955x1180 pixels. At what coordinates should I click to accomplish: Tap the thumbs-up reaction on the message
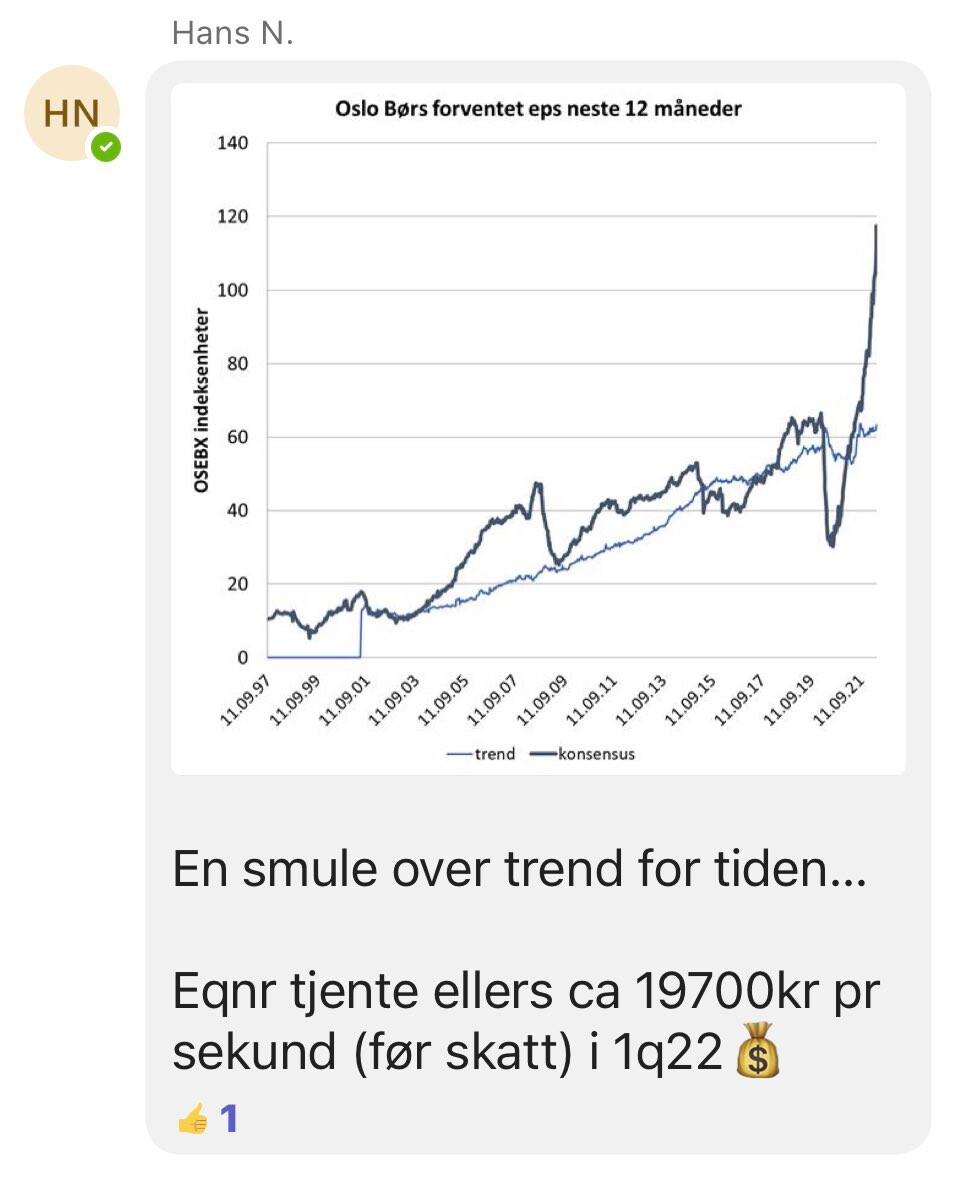click(206, 1119)
